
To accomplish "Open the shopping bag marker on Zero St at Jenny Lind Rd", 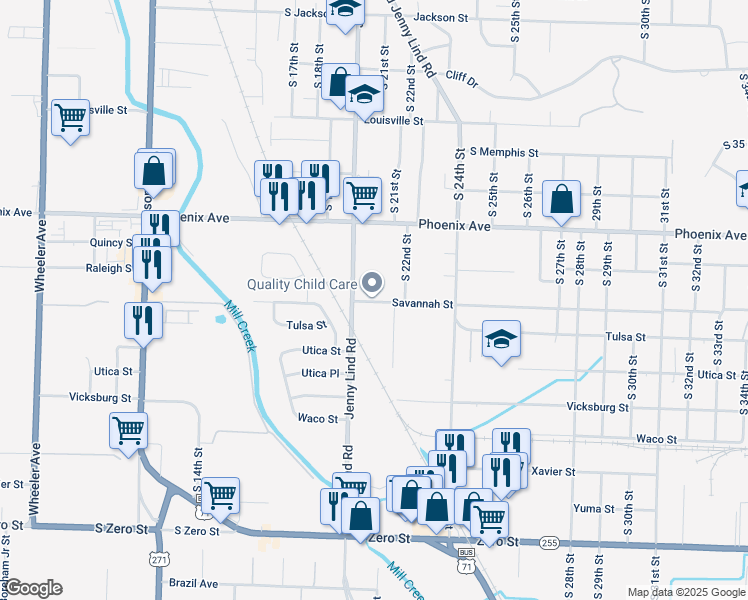I will (361, 517).
